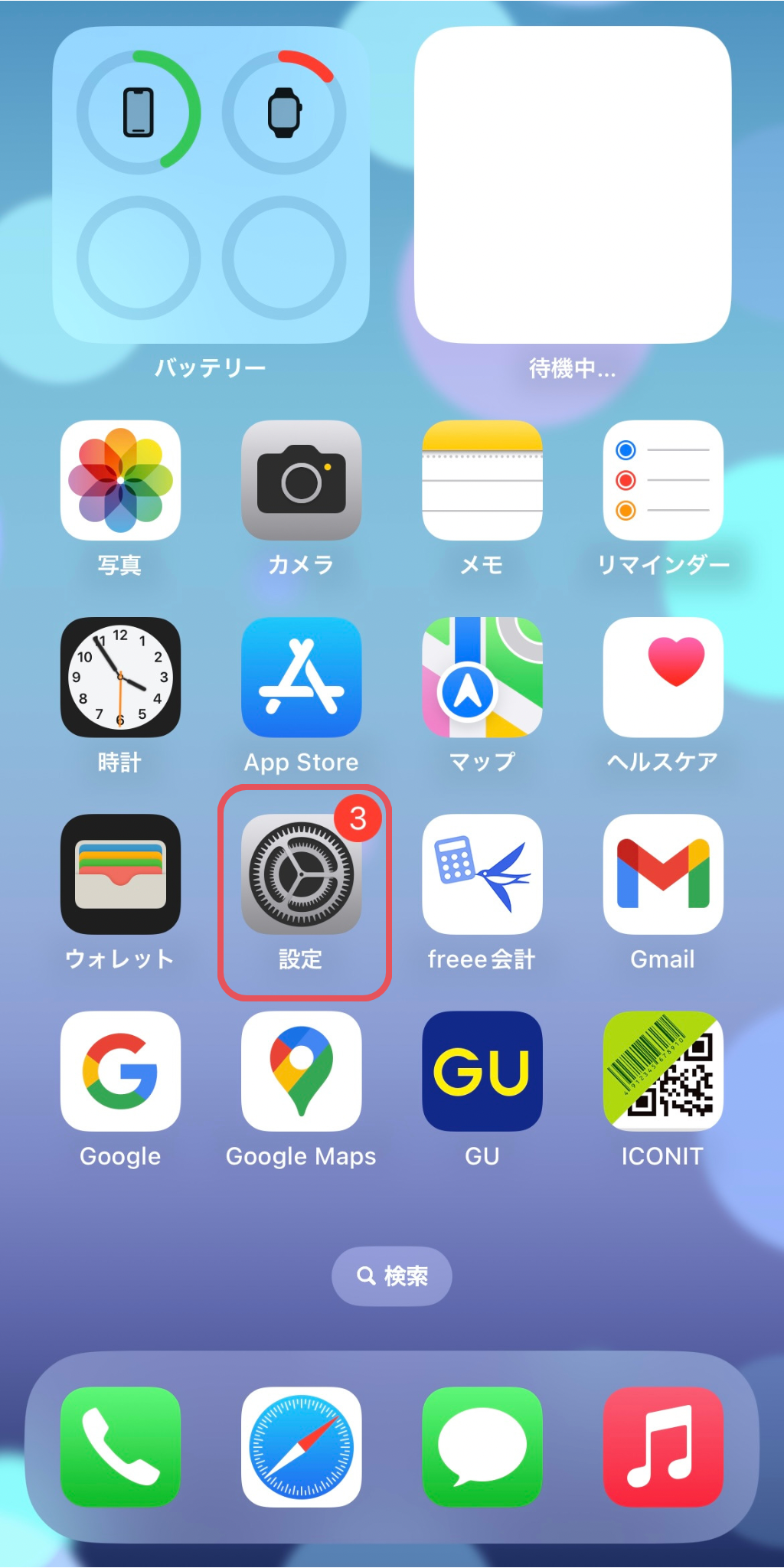This screenshot has height=1568, width=784.
Task: Tap the 検索 search pill
Action: [392, 1276]
